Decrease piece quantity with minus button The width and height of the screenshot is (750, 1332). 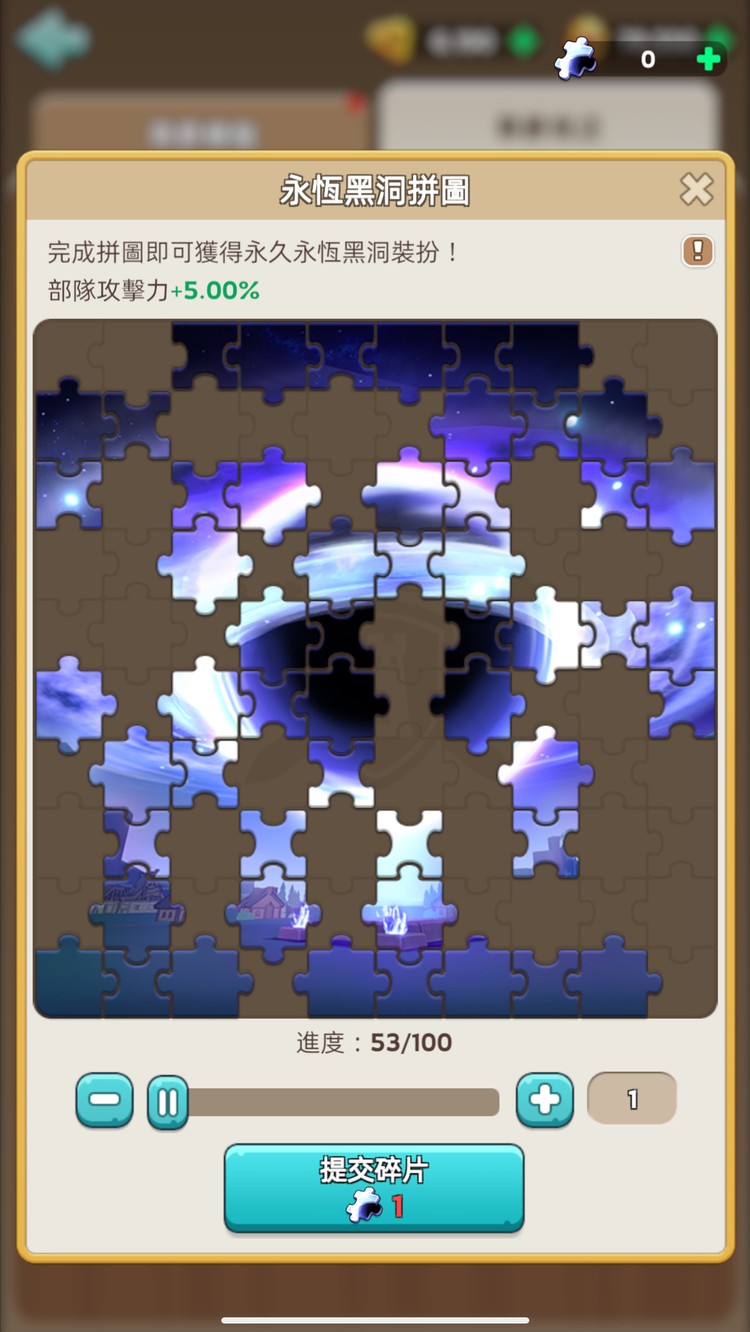pyautogui.click(x=104, y=1100)
